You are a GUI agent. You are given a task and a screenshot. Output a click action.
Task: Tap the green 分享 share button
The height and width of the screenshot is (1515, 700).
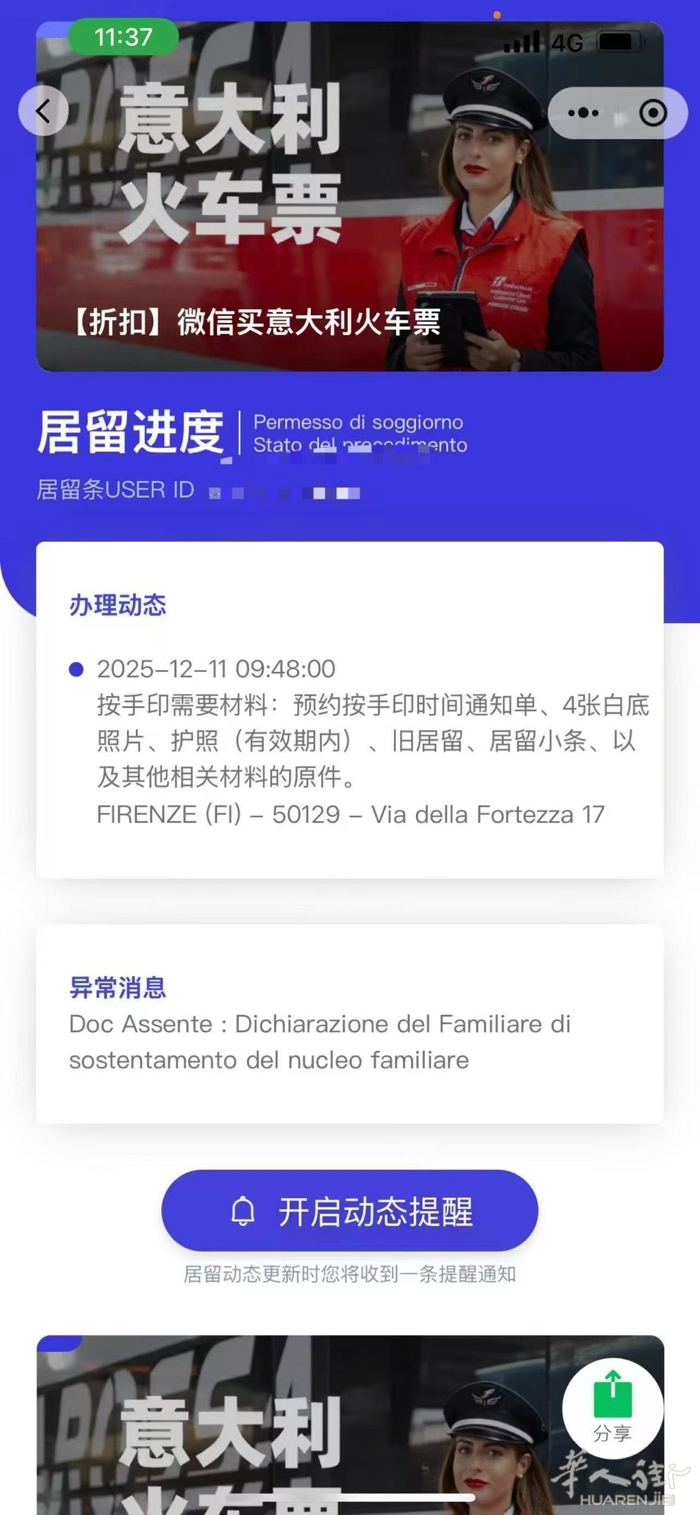[x=612, y=1407]
